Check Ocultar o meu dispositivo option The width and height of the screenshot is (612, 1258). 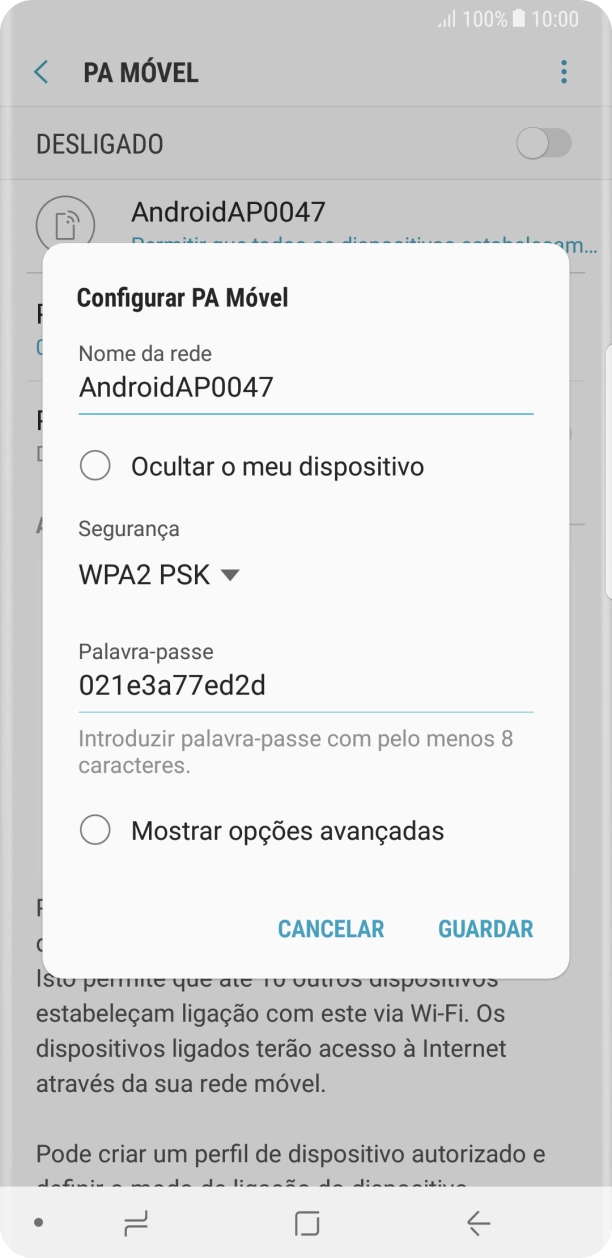click(x=95, y=466)
